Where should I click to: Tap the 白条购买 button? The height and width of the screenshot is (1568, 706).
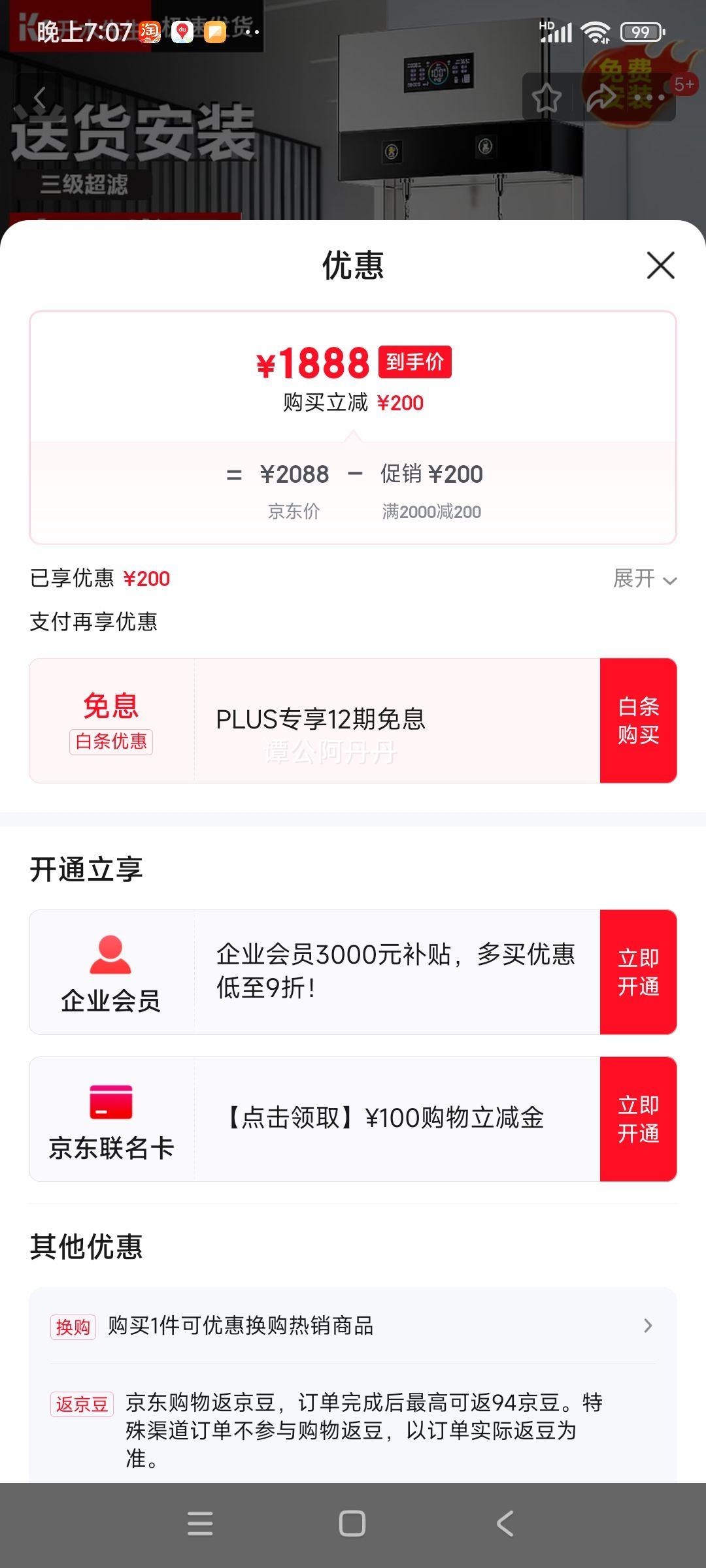tap(638, 720)
